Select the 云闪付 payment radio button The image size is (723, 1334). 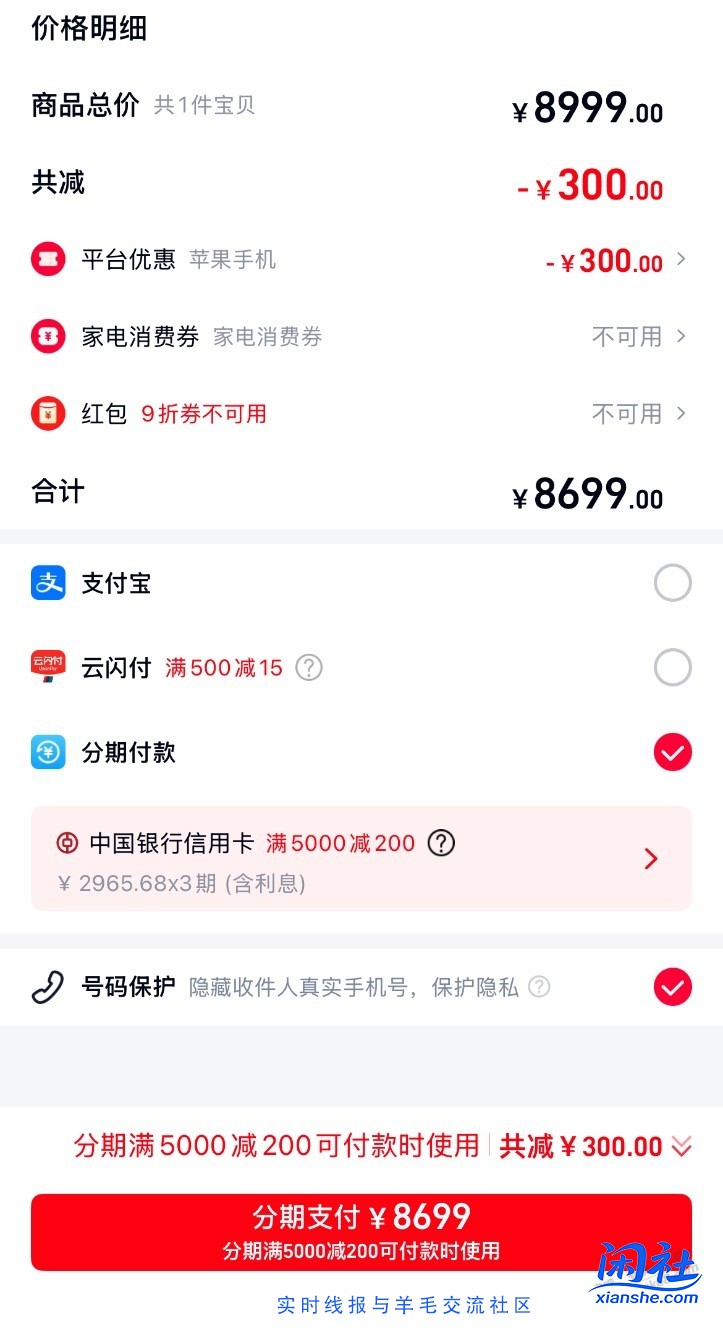tap(673, 667)
